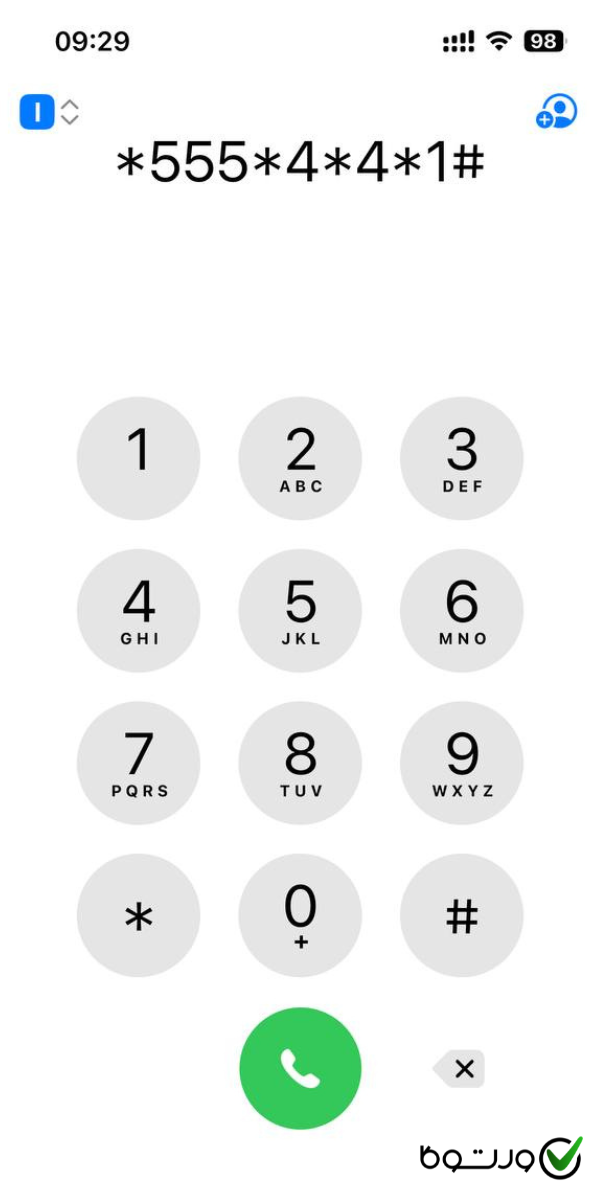This screenshot has width=600, height=1200.
Task: Tap the 2 ABC key
Action: point(300,458)
